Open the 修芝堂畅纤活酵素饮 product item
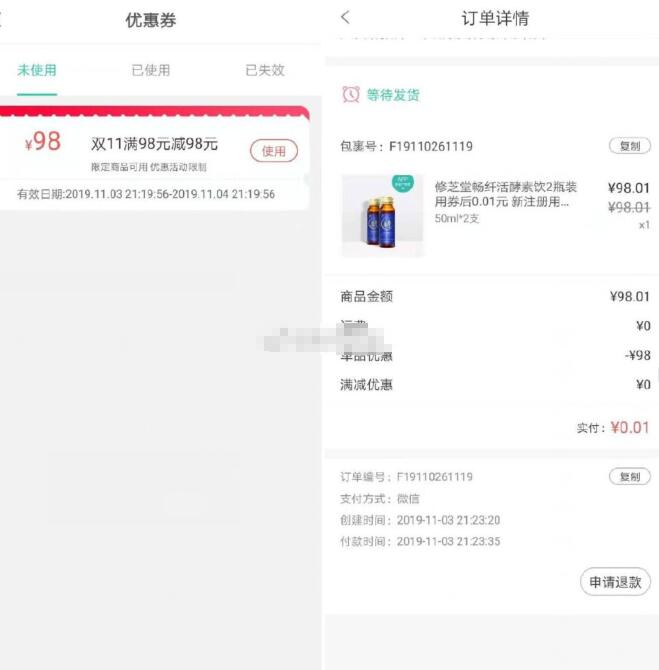 500,203
